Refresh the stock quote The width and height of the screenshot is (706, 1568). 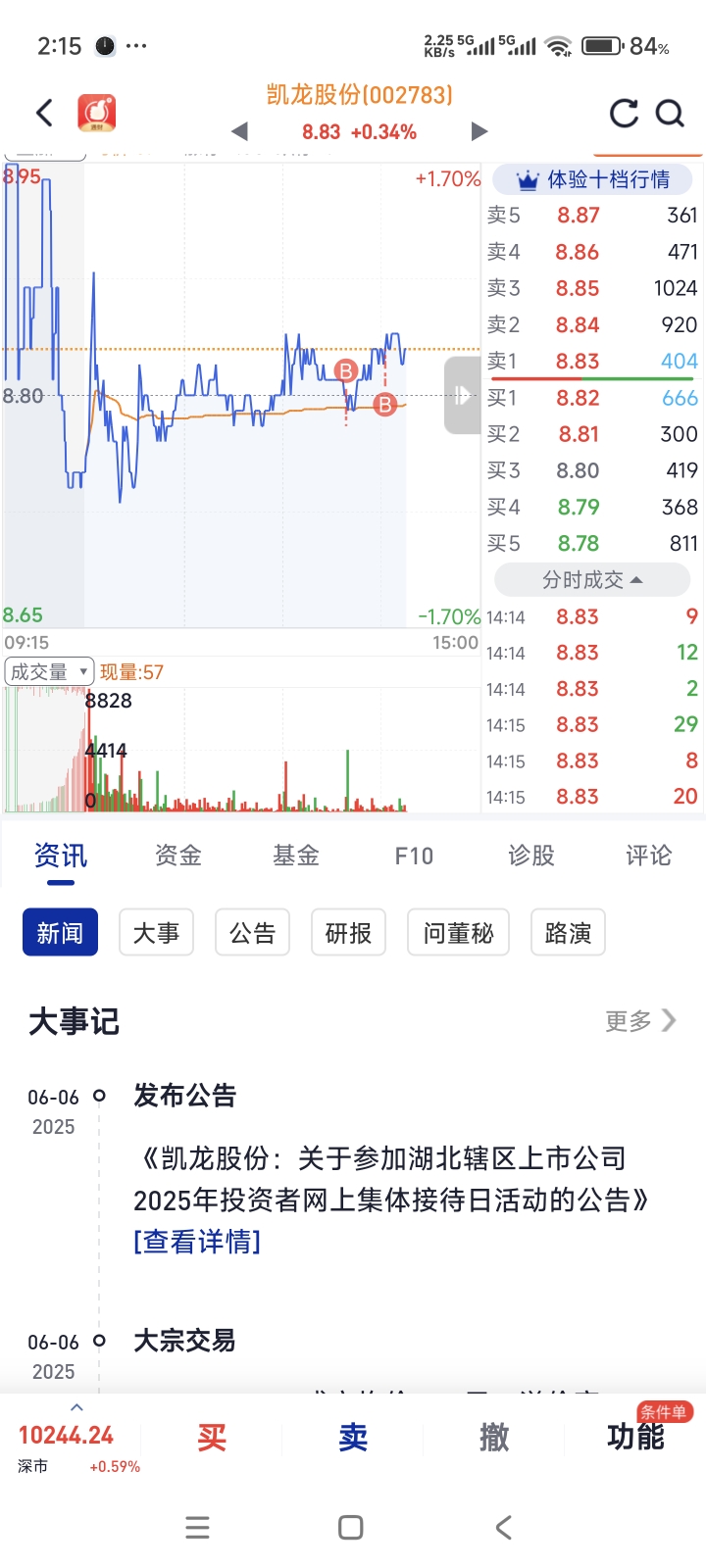624,114
